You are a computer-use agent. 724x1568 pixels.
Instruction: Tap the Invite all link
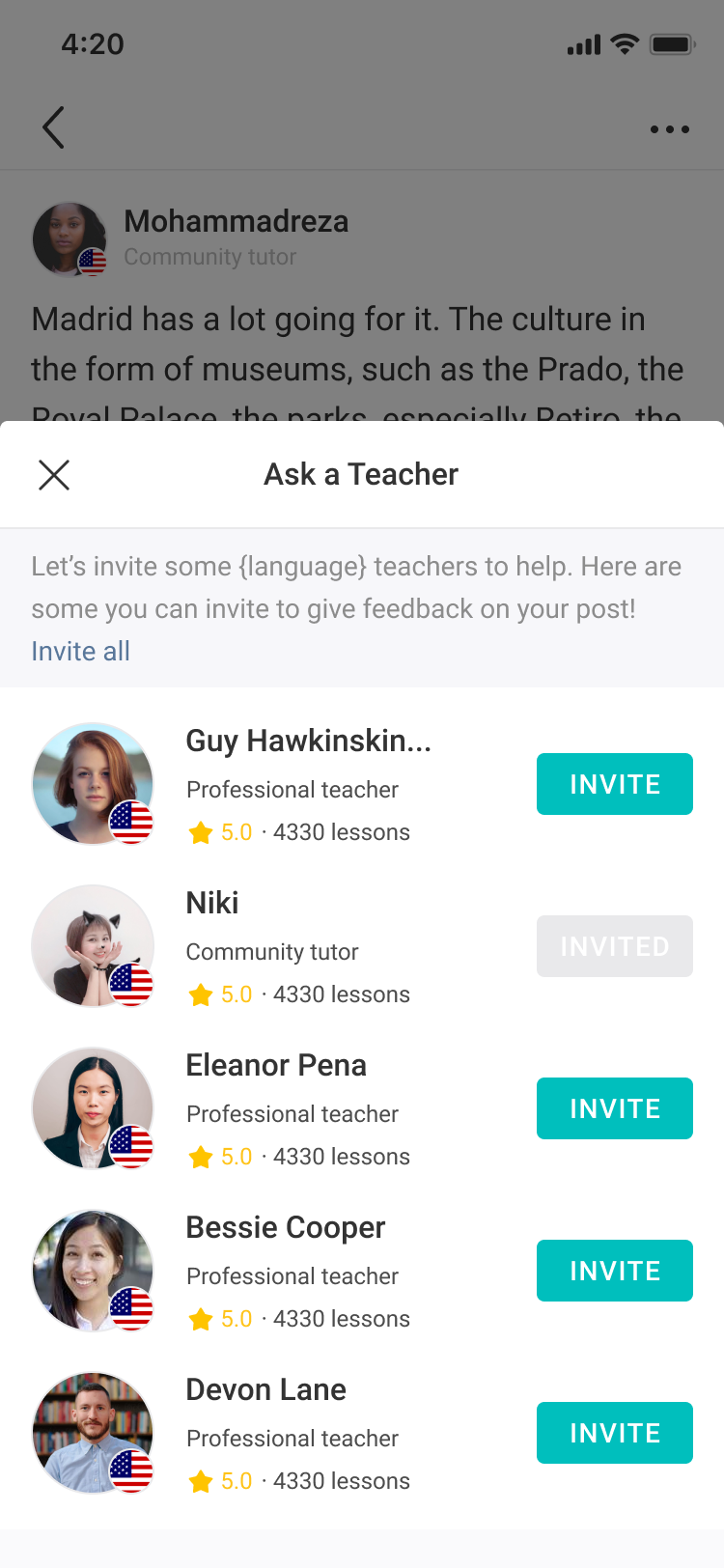(x=80, y=652)
